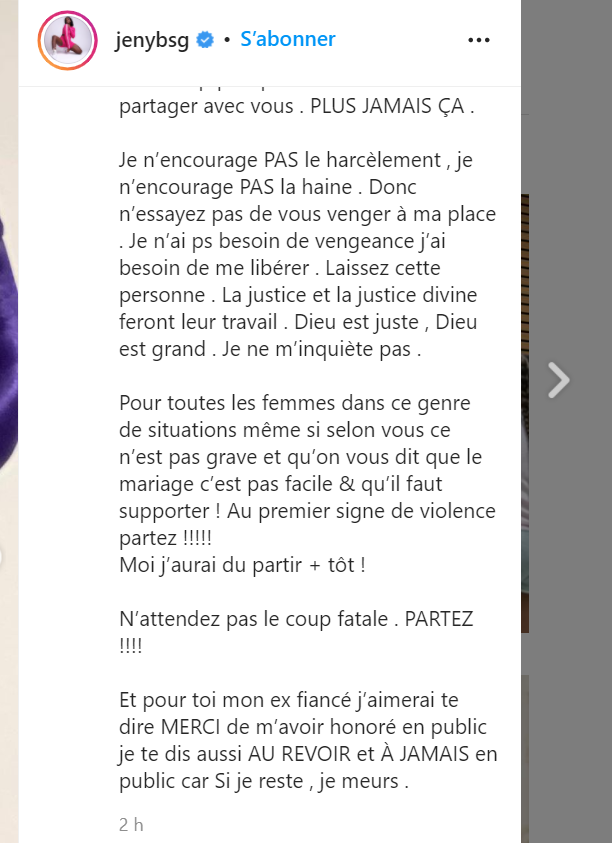Go to the next photo arrow
The height and width of the screenshot is (843, 612).
558,379
